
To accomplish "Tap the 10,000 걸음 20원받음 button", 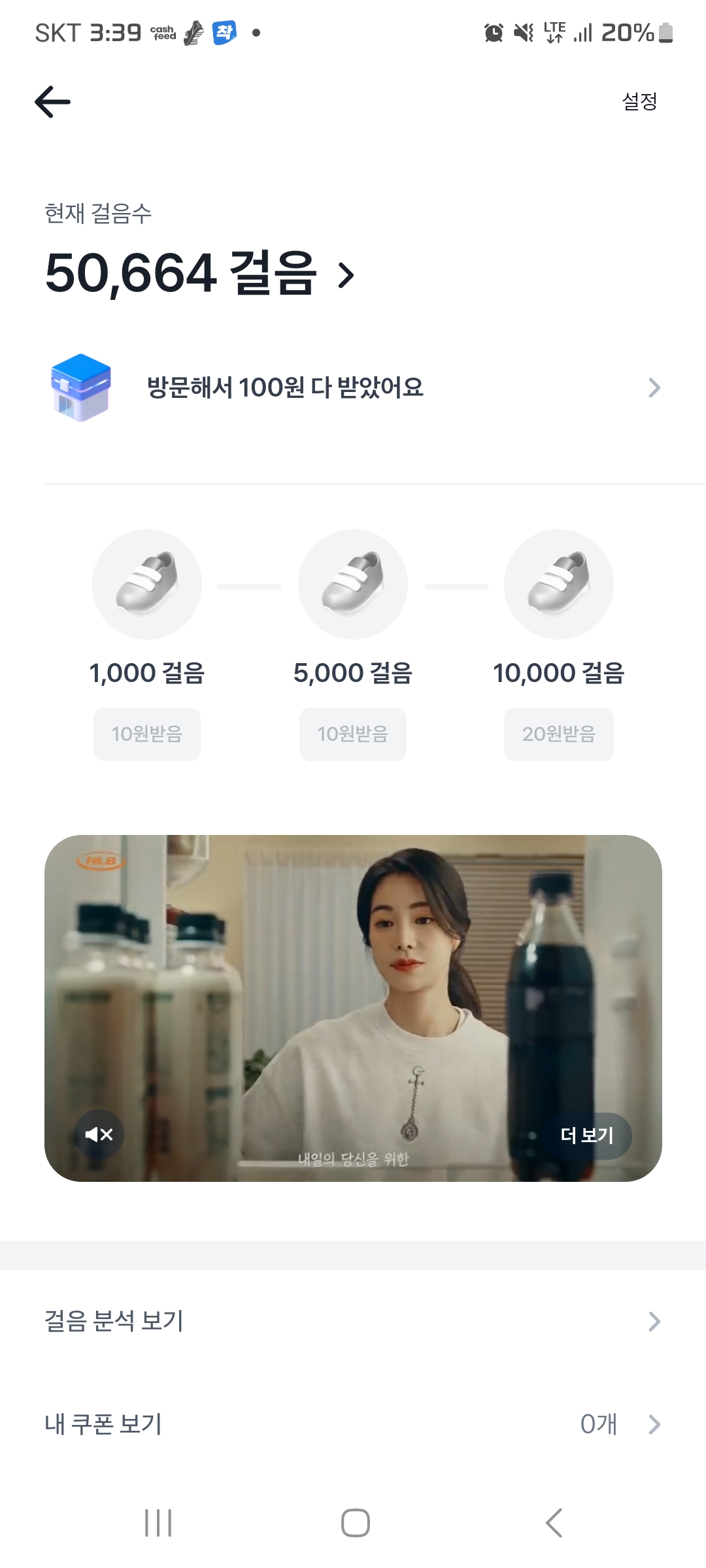I will (x=558, y=734).
